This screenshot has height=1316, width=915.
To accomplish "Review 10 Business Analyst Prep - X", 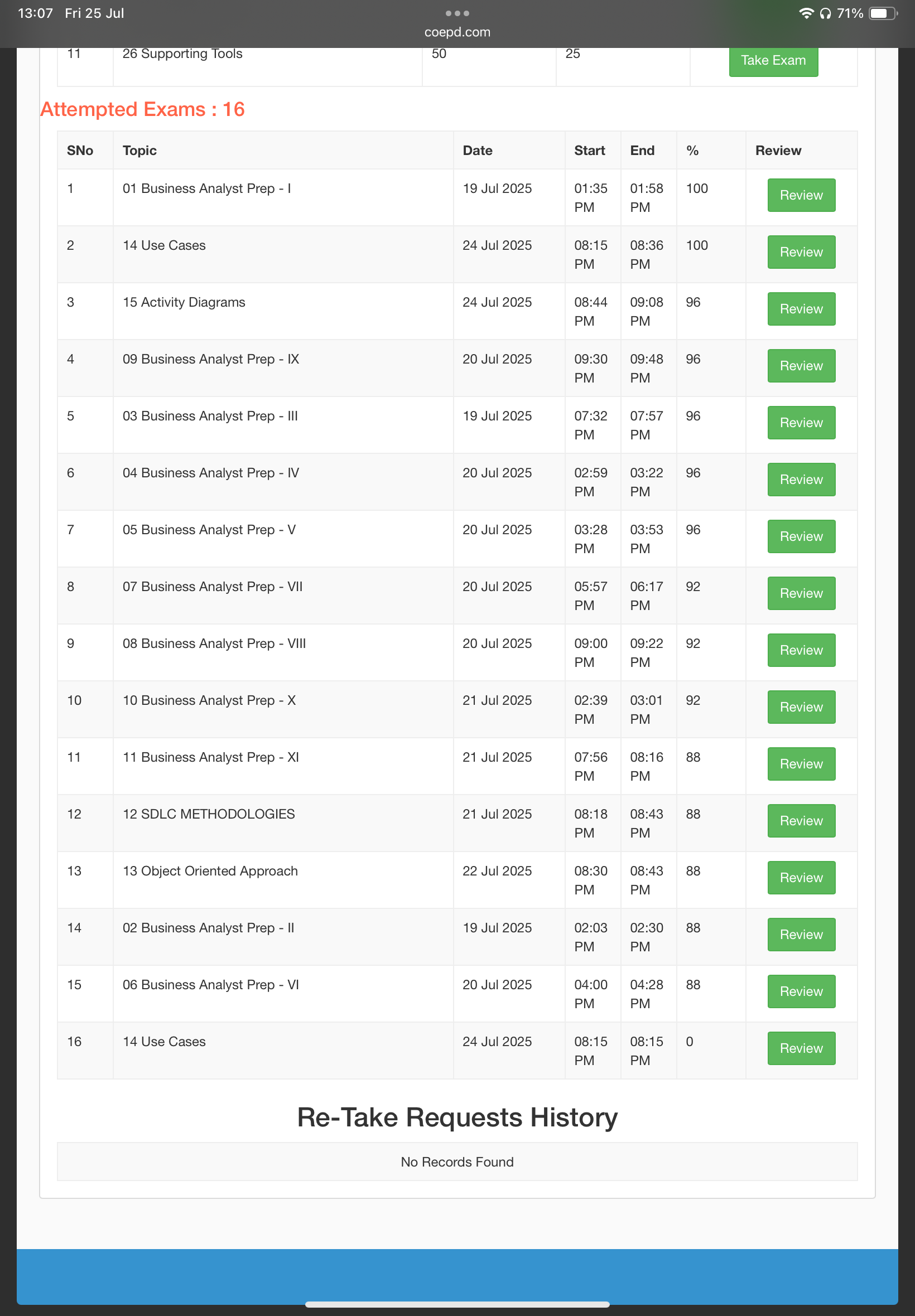I will (801, 707).
